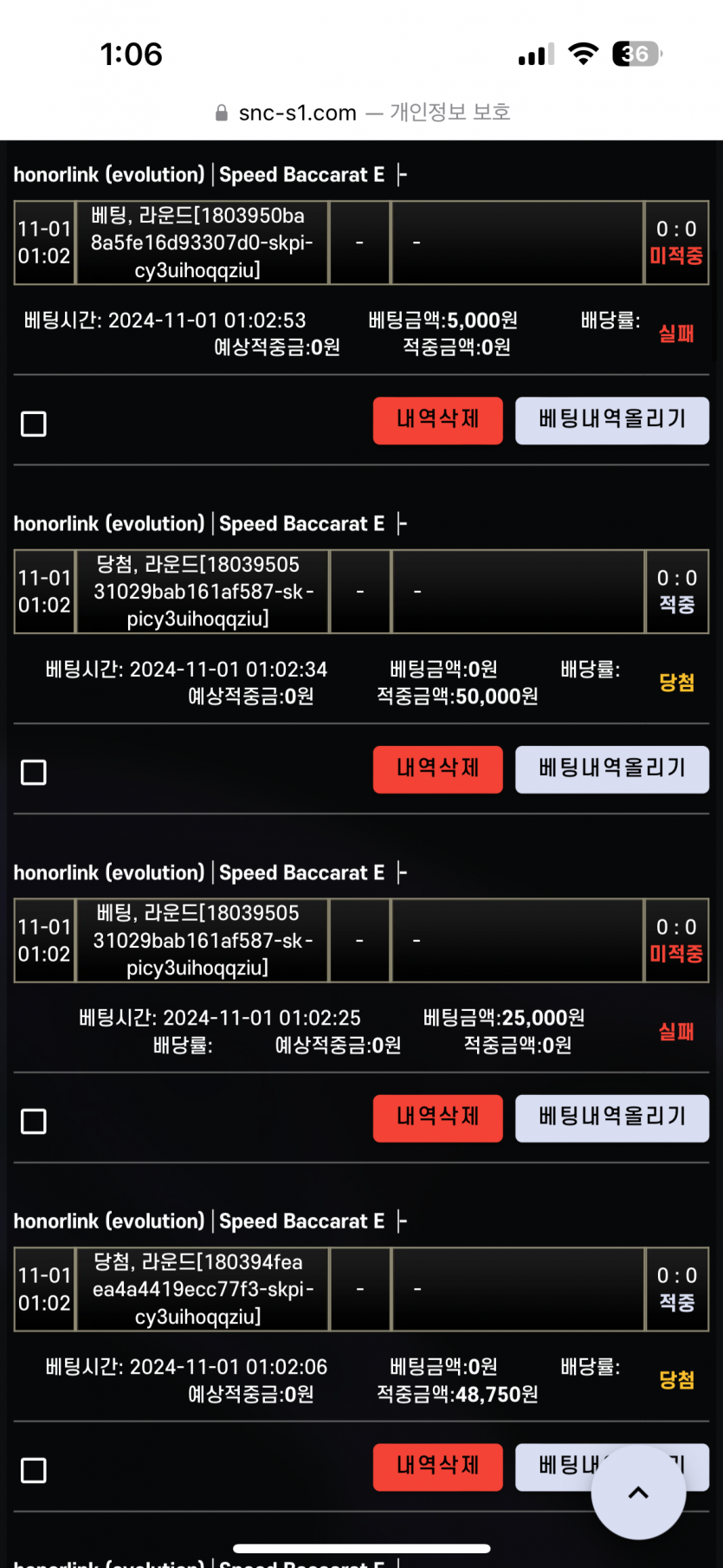The width and height of the screenshot is (723, 1568).
Task: Delete the 25,000원 bet record
Action: pyautogui.click(x=437, y=1118)
